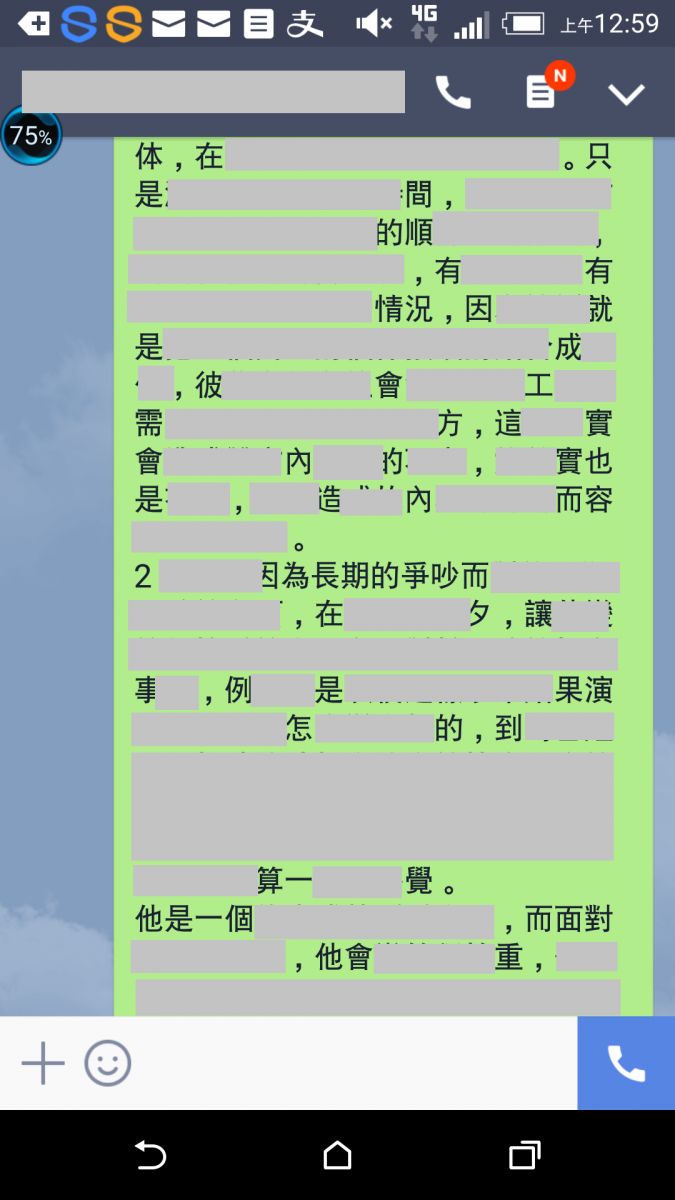Viewport: 675px width, 1200px height.
Task: Tap the blue call button at bottom
Action: coord(626,1063)
